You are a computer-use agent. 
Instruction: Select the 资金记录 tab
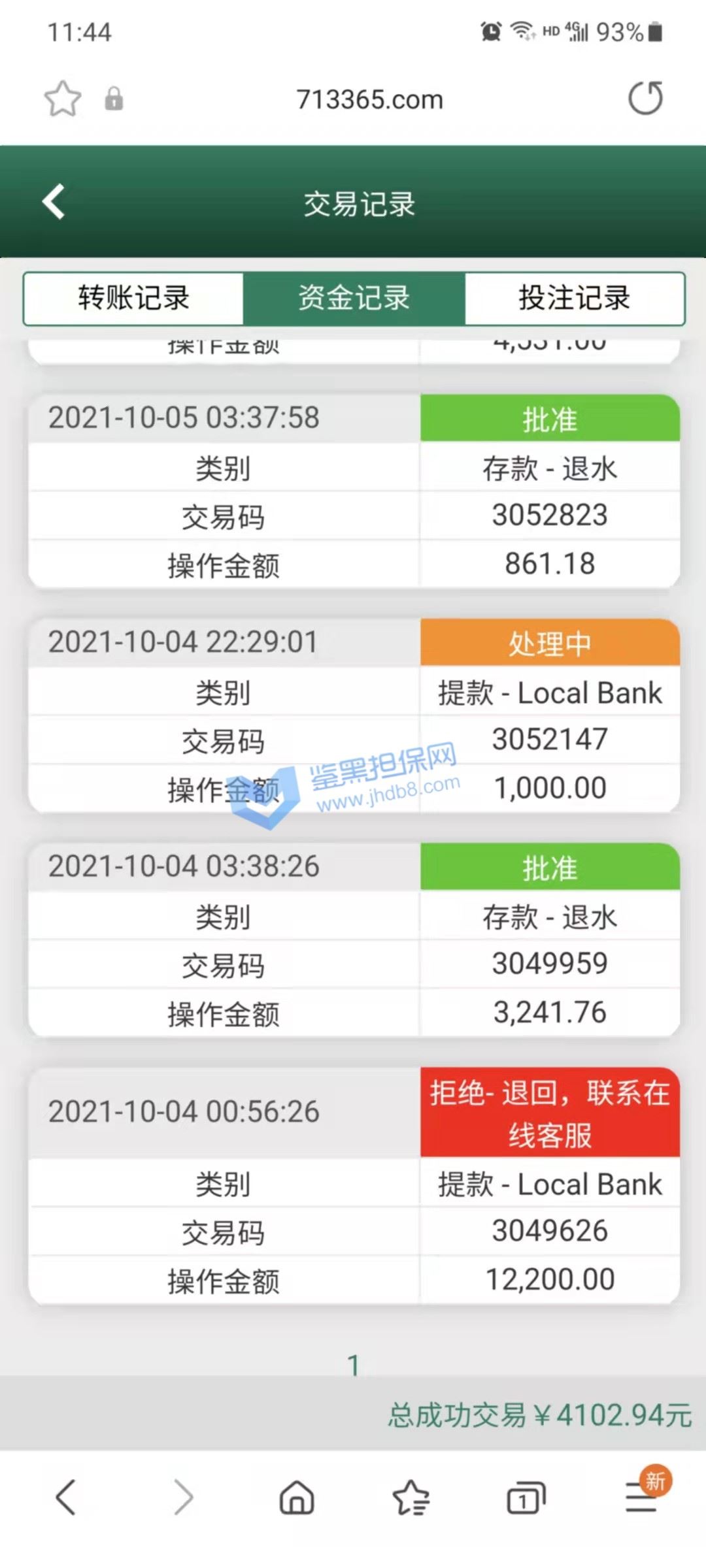tap(354, 299)
